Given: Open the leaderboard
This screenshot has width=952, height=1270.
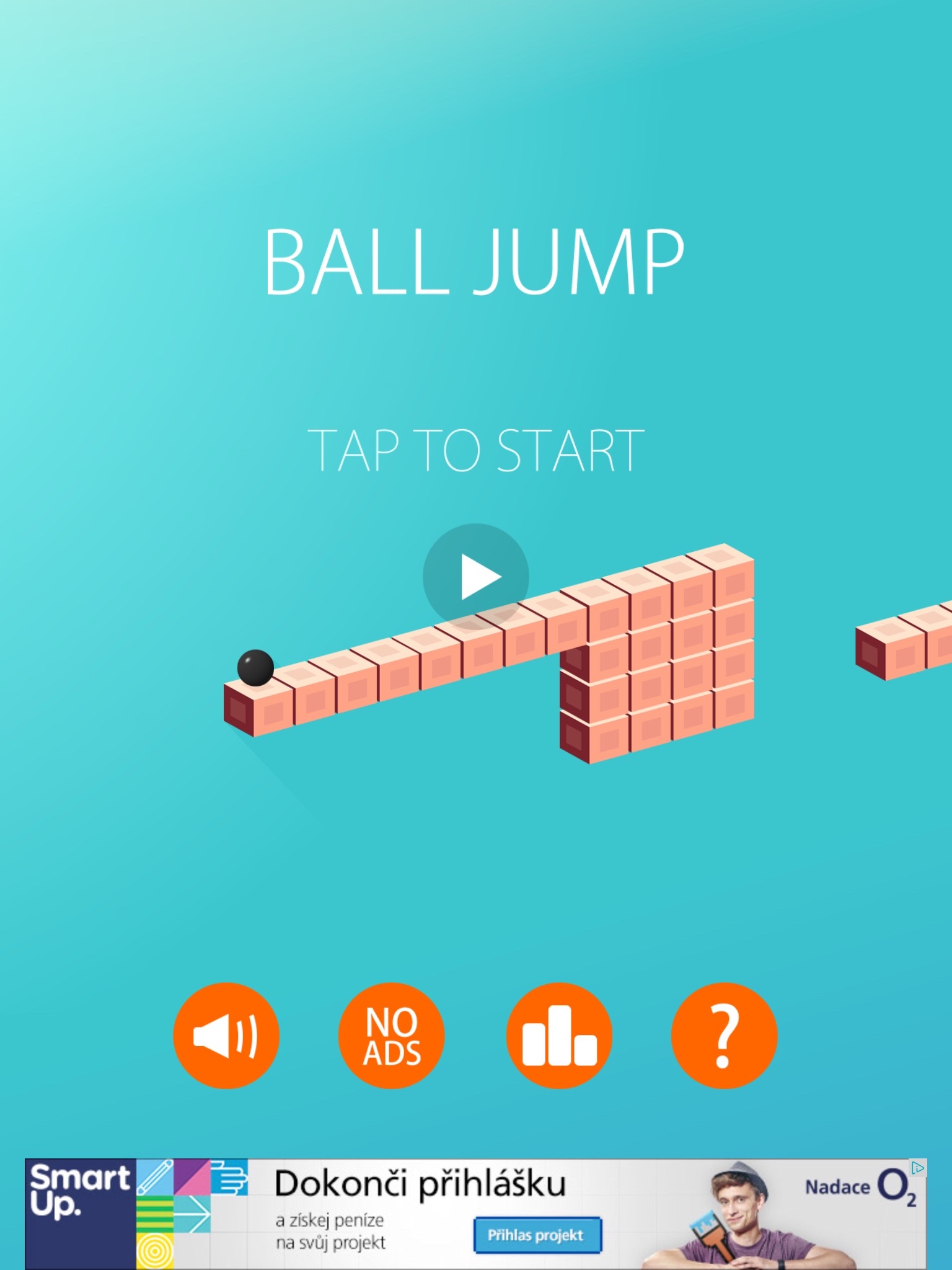Looking at the screenshot, I should 559,1036.
